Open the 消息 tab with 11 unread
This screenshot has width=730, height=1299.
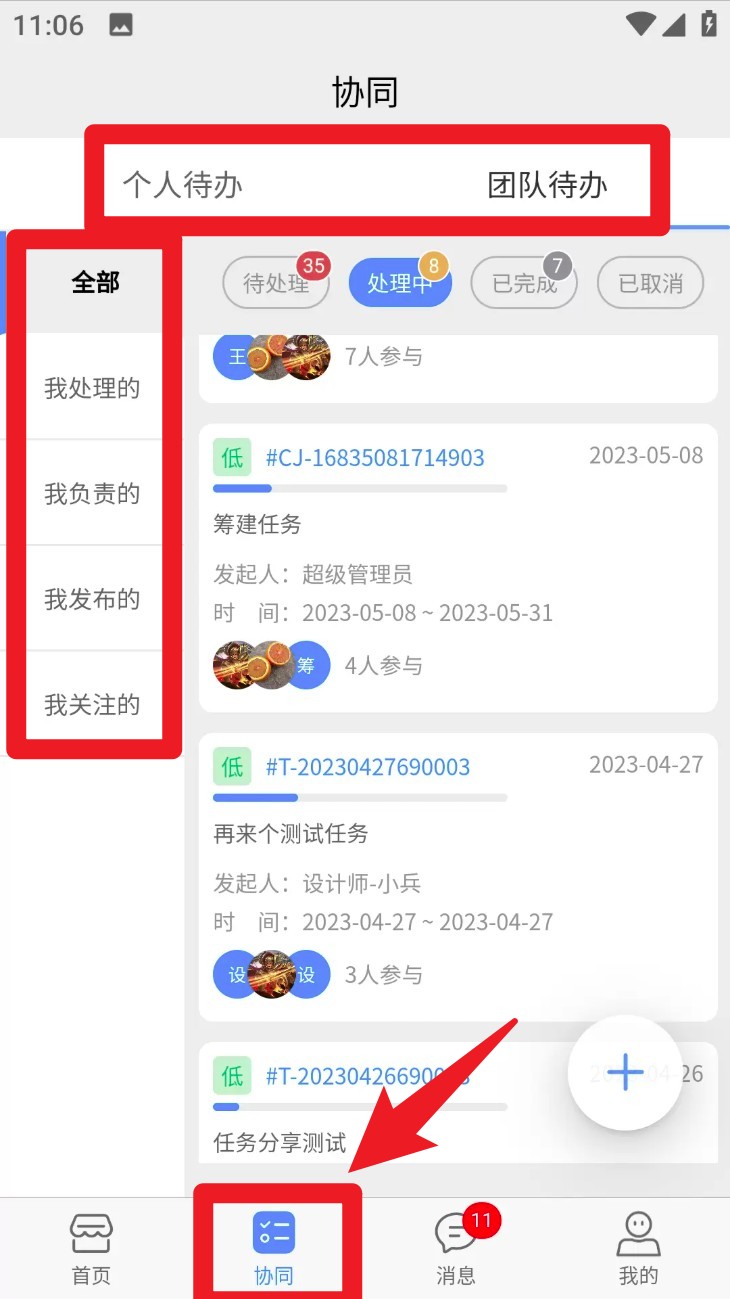[456, 1248]
